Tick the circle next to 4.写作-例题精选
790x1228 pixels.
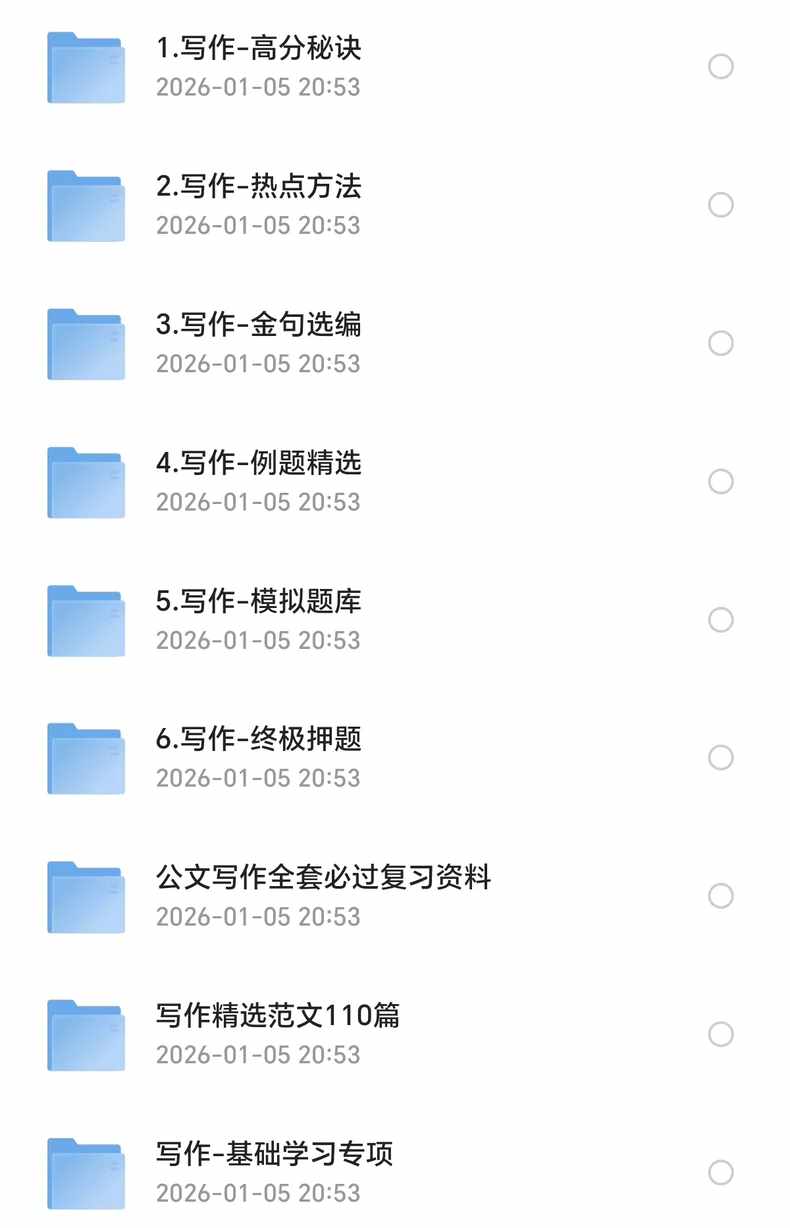[721, 482]
